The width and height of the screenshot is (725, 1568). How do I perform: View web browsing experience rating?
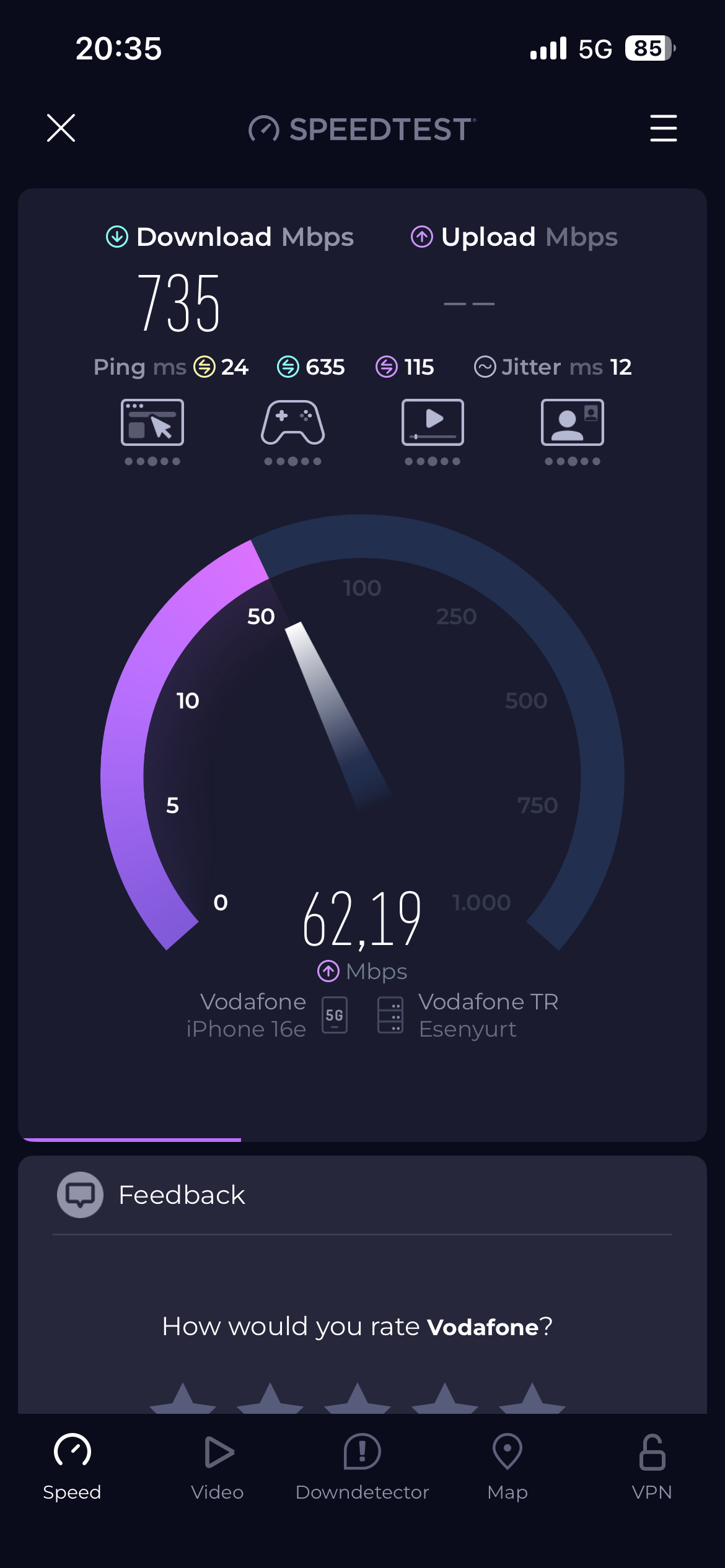(x=152, y=432)
